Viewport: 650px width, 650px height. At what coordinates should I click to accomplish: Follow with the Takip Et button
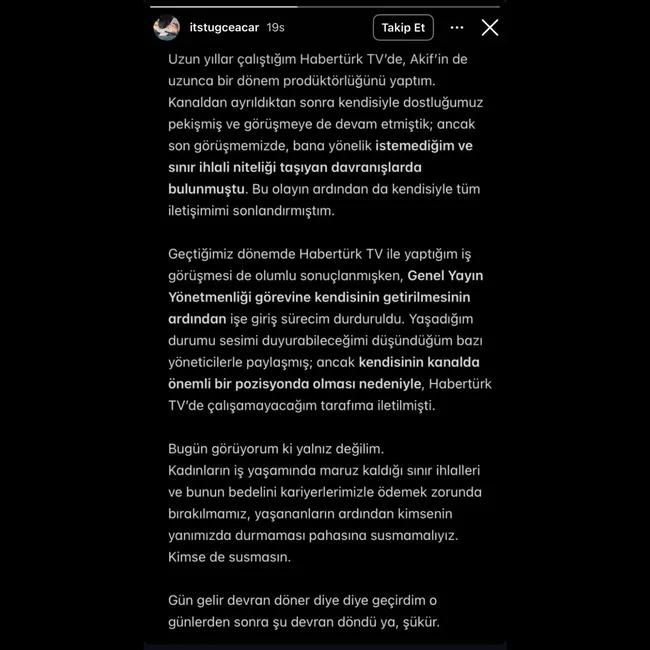[403, 28]
